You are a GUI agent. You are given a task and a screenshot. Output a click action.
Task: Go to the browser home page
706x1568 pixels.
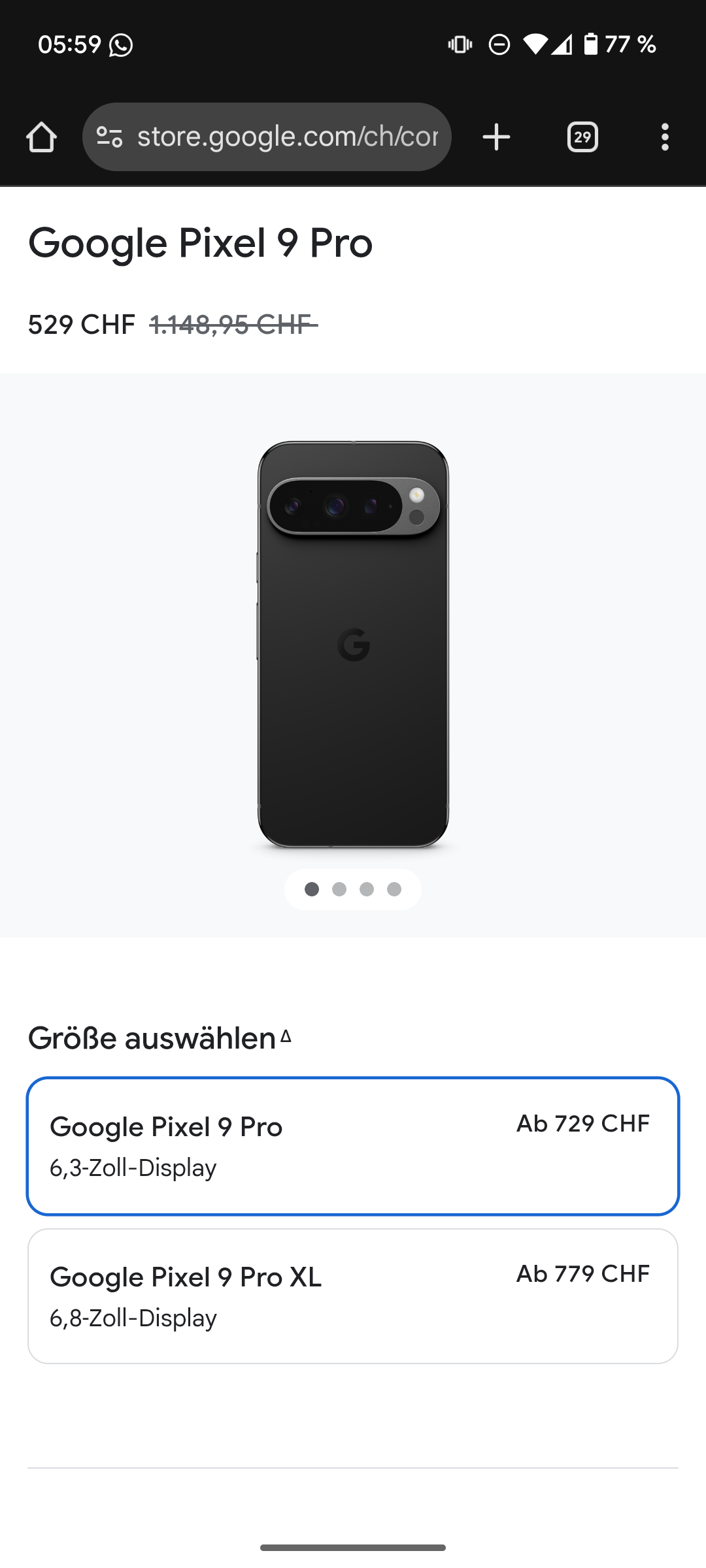click(x=41, y=137)
